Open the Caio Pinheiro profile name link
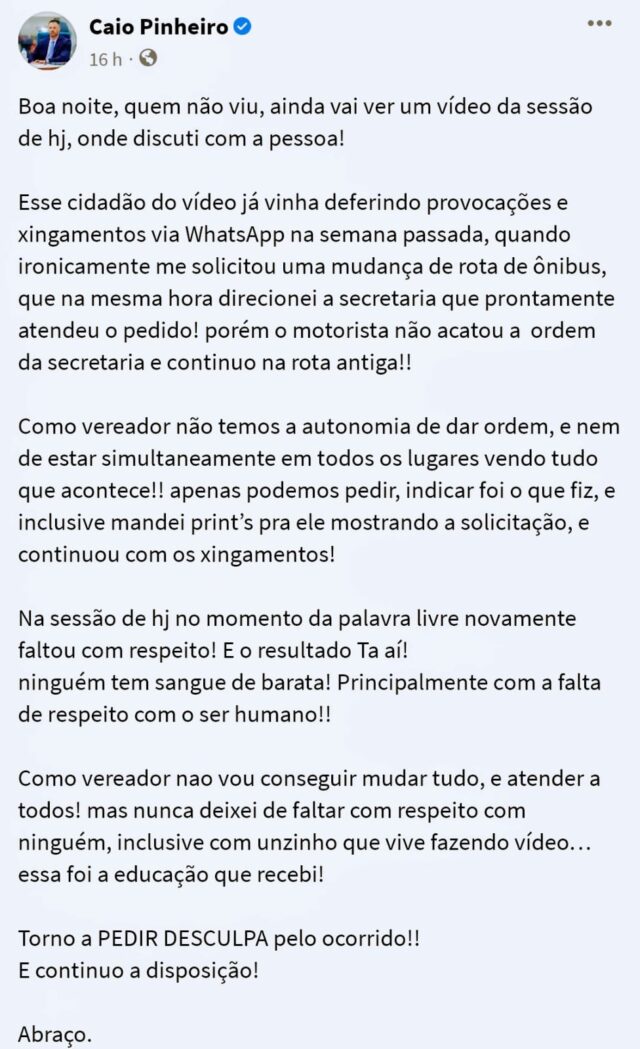 158,27
